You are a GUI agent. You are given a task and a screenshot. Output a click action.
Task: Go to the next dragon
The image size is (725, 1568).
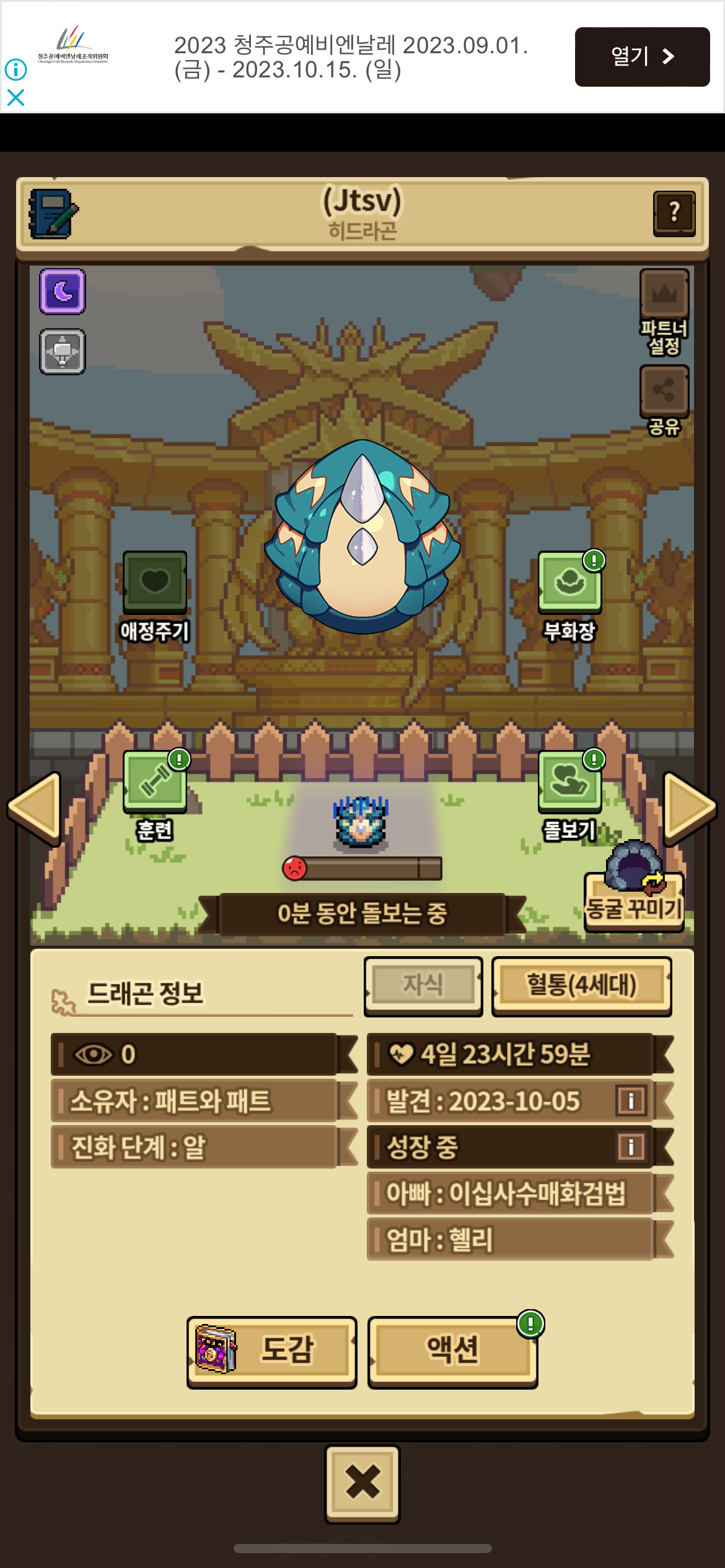[x=689, y=808]
